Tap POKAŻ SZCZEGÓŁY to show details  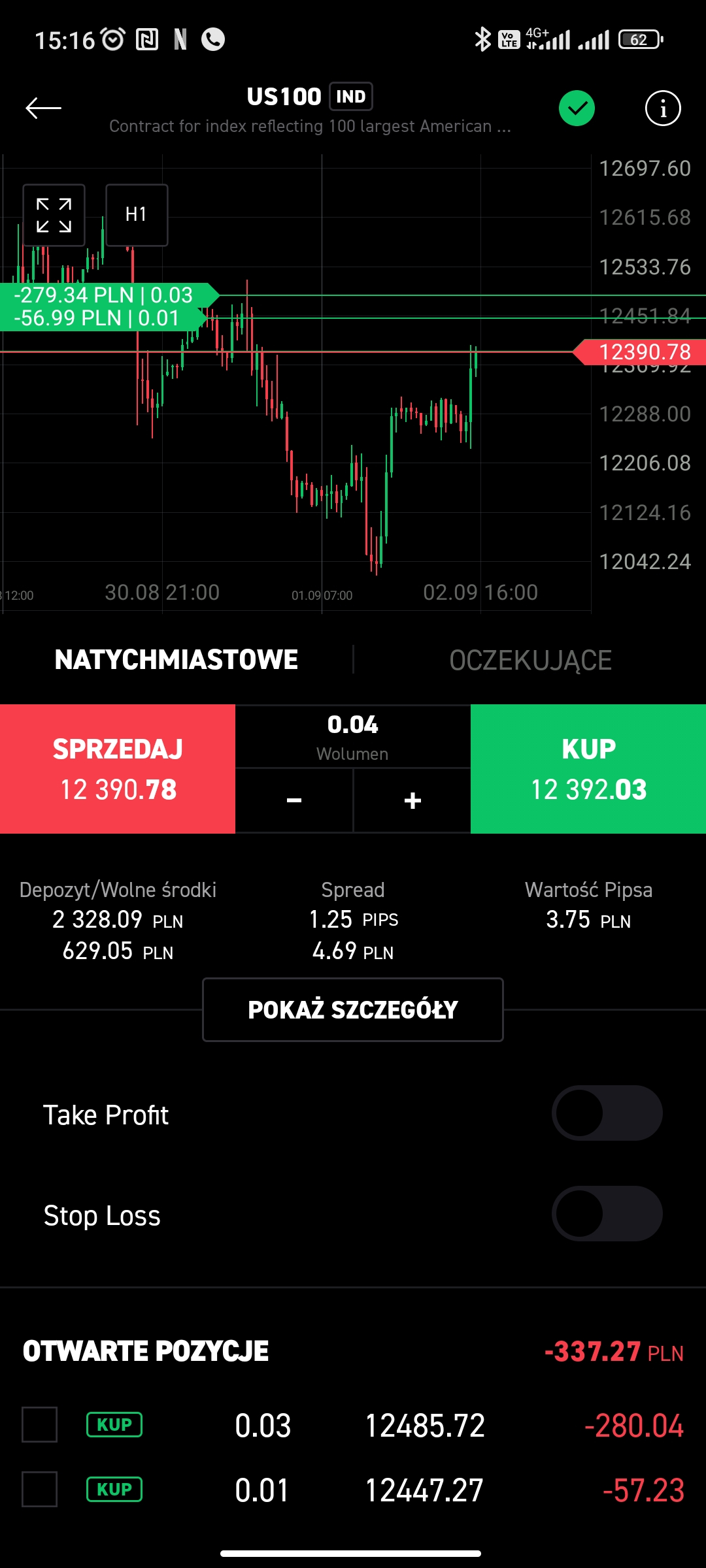353,1009
